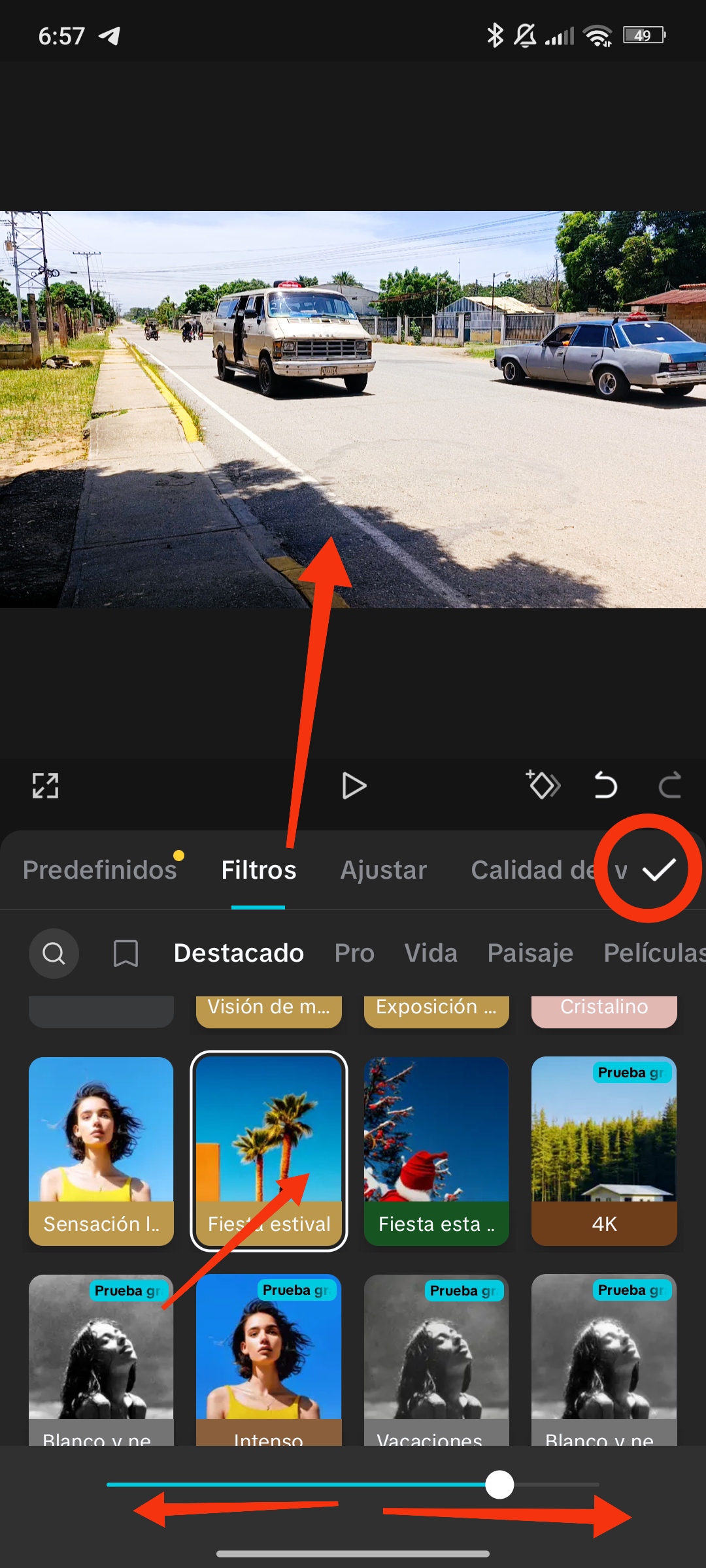Viewport: 706px width, 1568px height.
Task: Apply the Vacaciones filter
Action: (436, 1359)
